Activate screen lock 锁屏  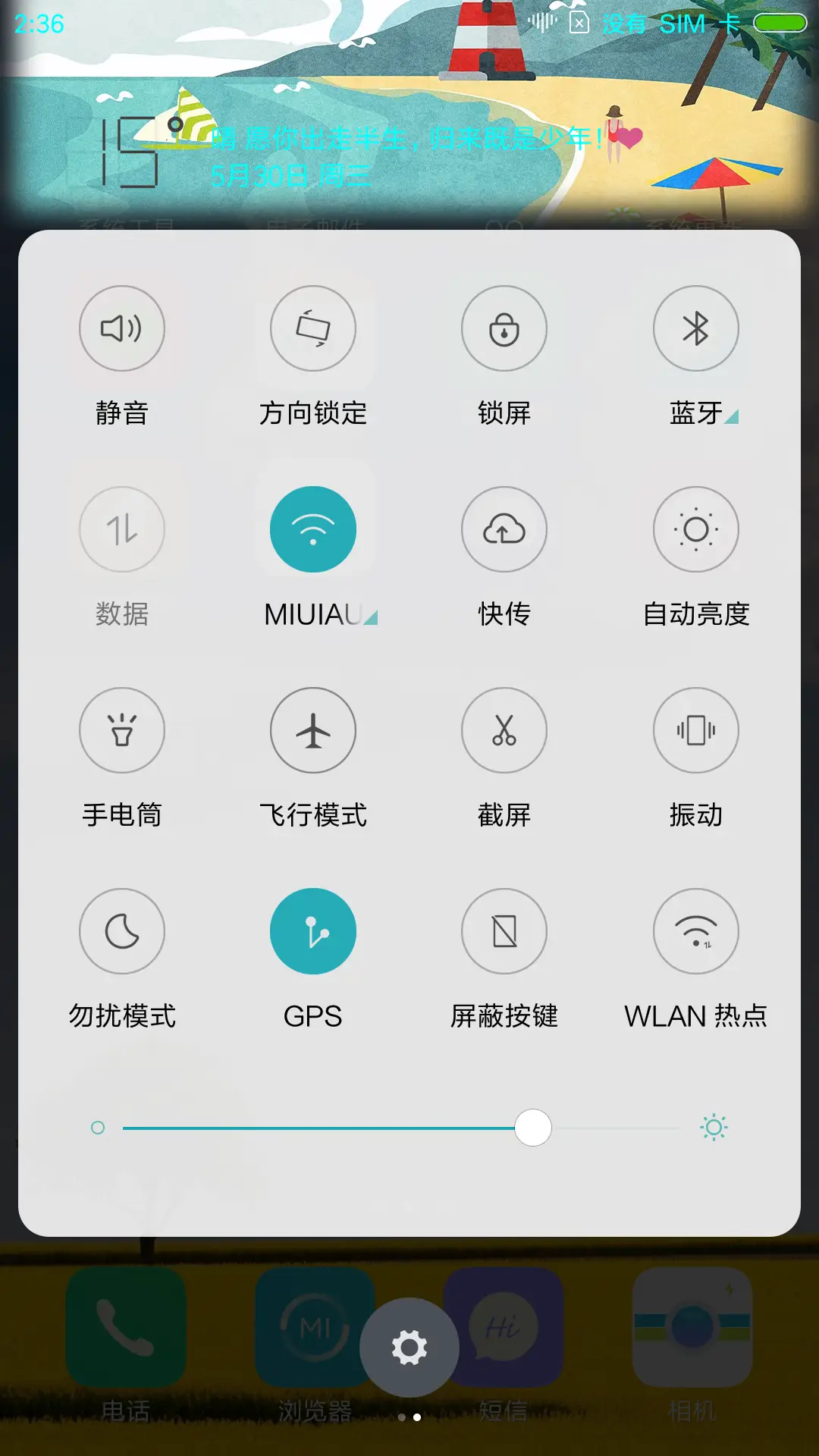click(504, 329)
